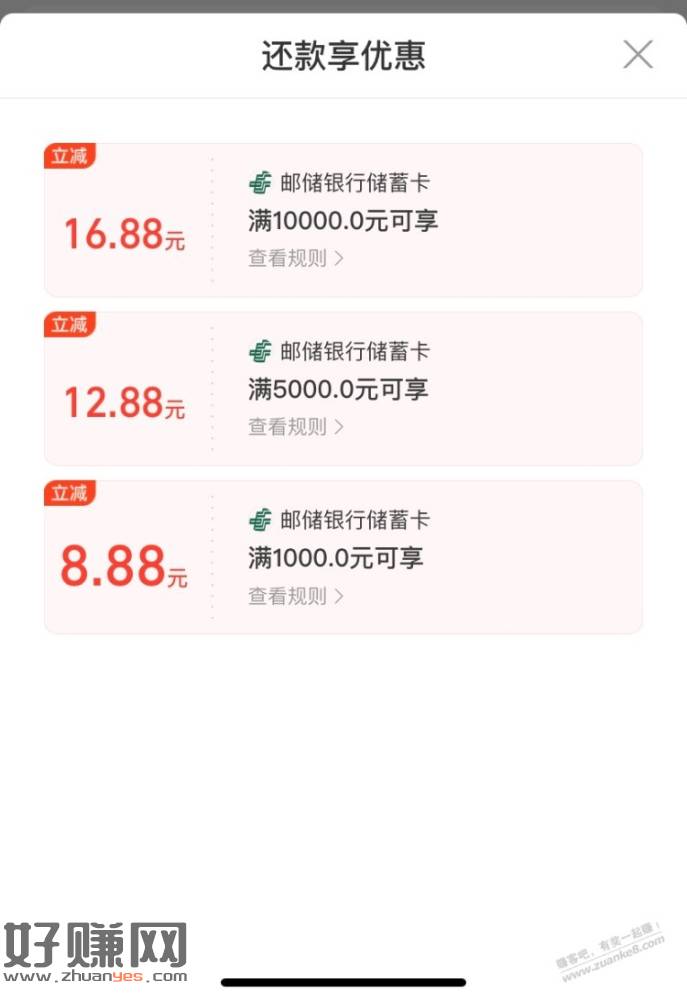Check rules of the 8.88元 coupon
Image resolution: width=687 pixels, height=1000 pixels.
pyautogui.click(x=296, y=596)
